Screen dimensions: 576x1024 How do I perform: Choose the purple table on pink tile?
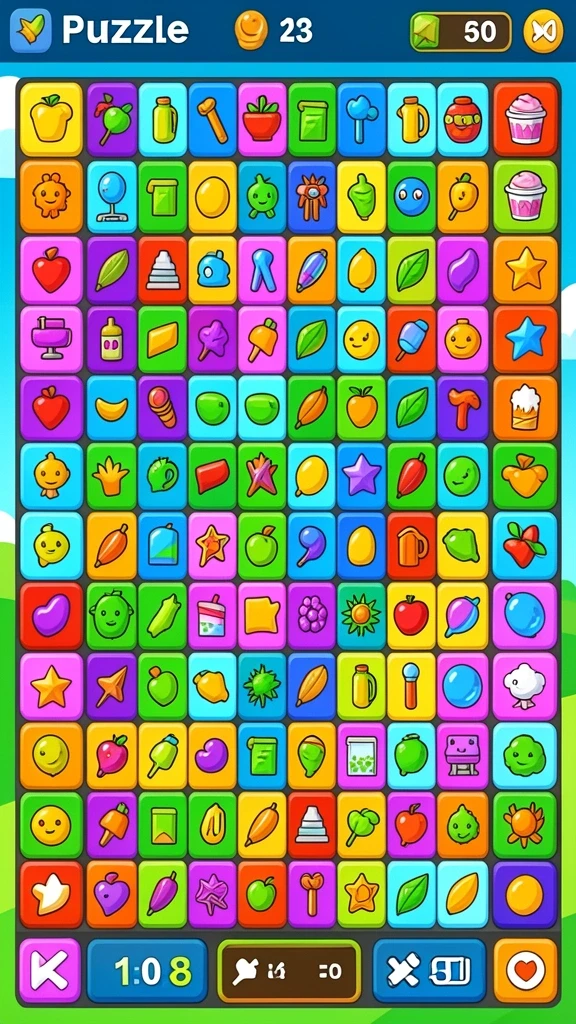tap(51, 339)
